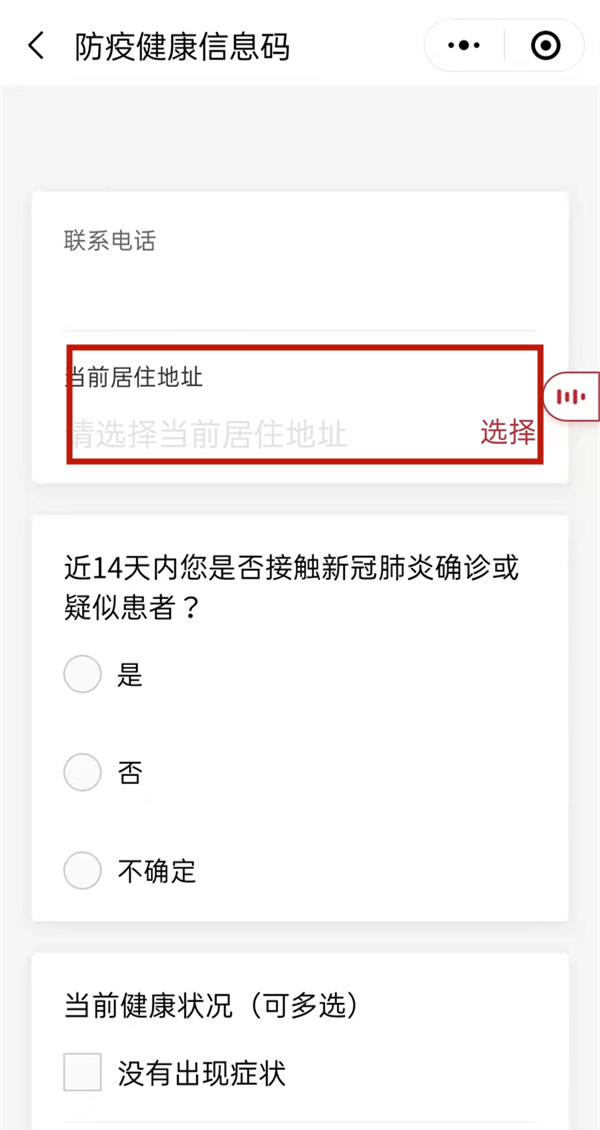This screenshot has width=600, height=1130.
Task: Open the floating voice input button
Action: pos(572,397)
